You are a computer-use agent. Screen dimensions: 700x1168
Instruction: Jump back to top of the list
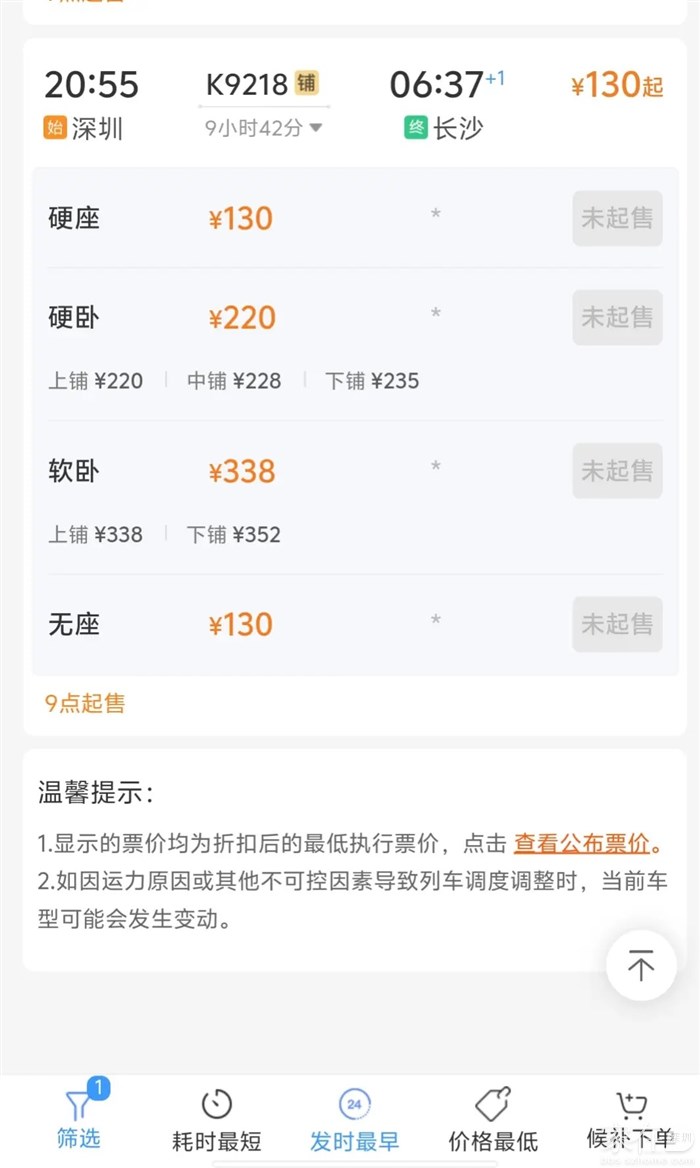tap(641, 966)
